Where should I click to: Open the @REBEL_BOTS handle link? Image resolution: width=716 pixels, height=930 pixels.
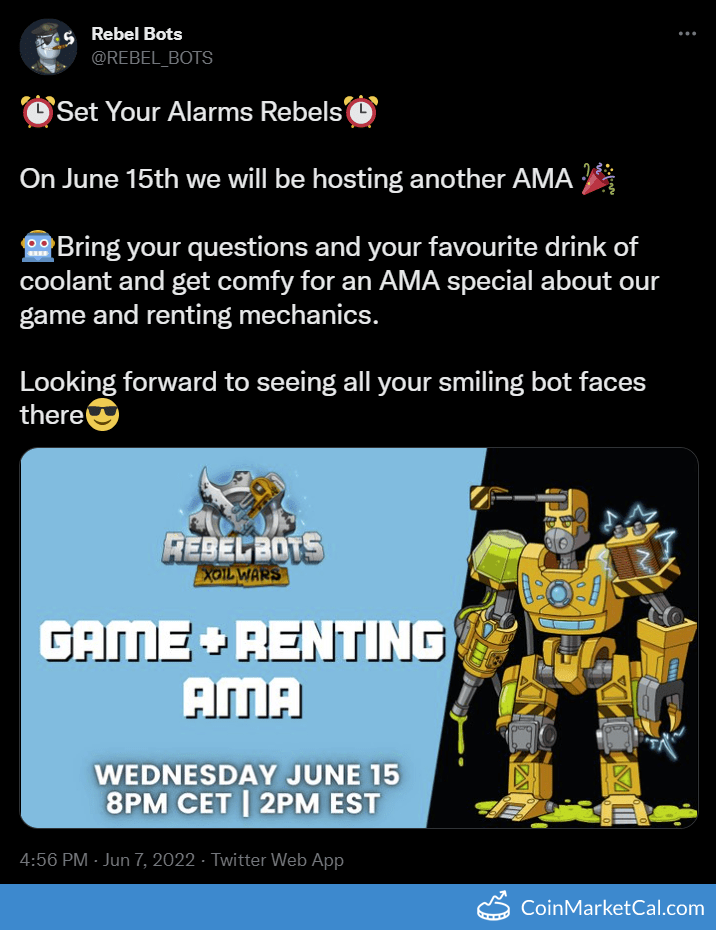152,58
